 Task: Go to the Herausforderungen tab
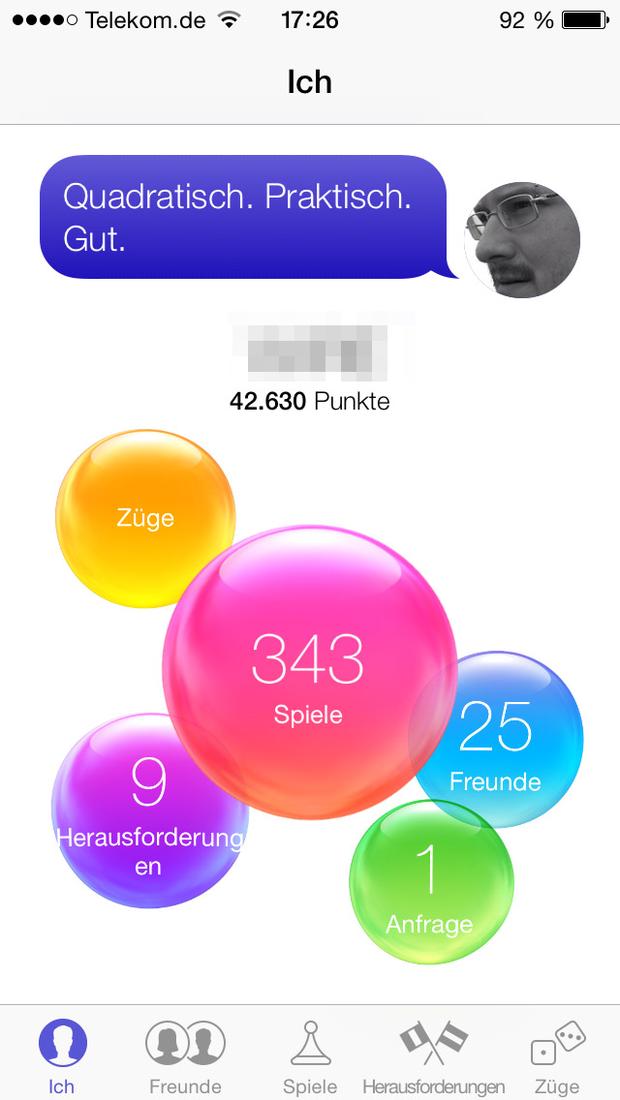tap(433, 1056)
